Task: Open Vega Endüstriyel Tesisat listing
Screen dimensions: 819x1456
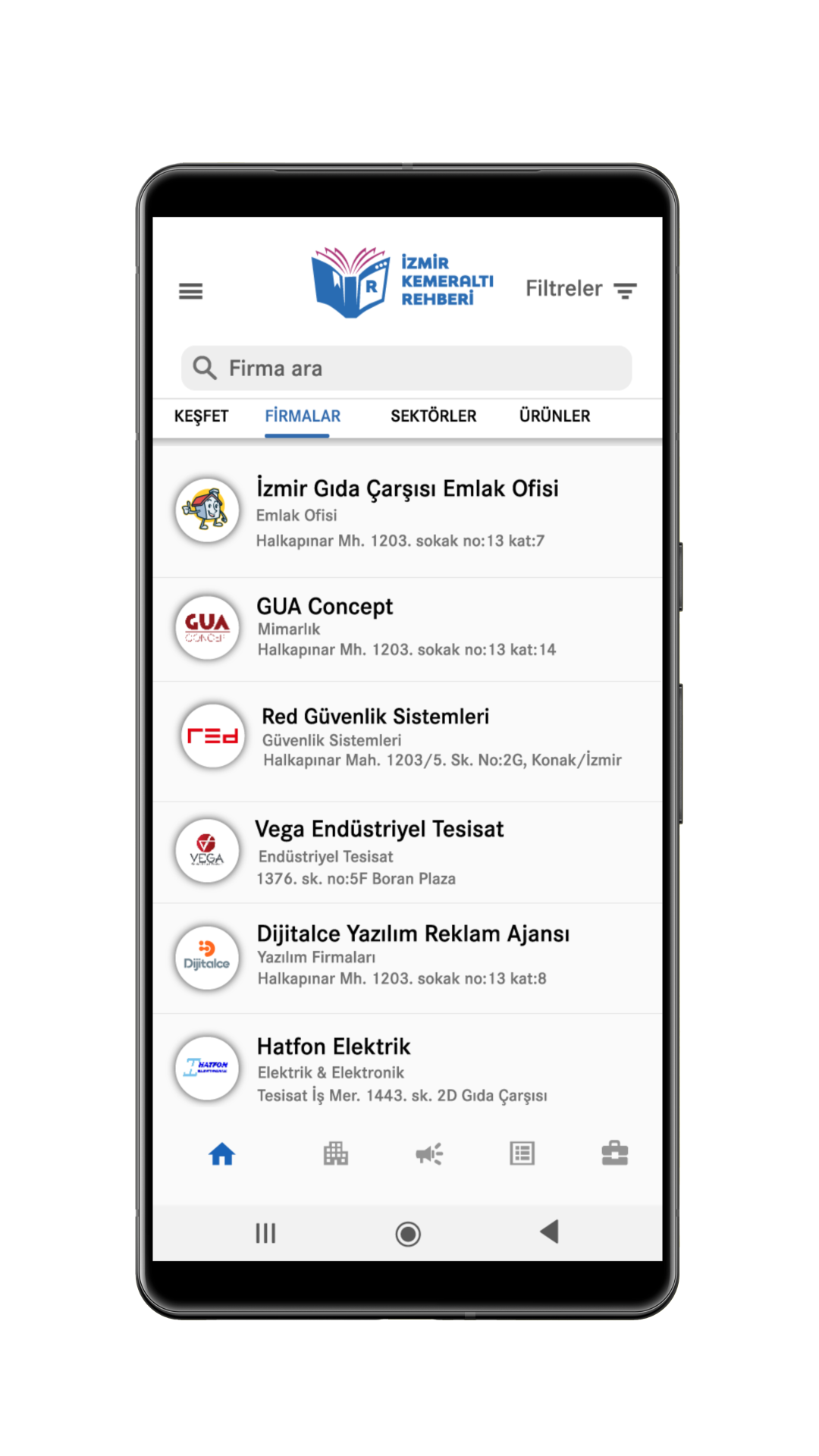Action: pyautogui.click(x=407, y=852)
